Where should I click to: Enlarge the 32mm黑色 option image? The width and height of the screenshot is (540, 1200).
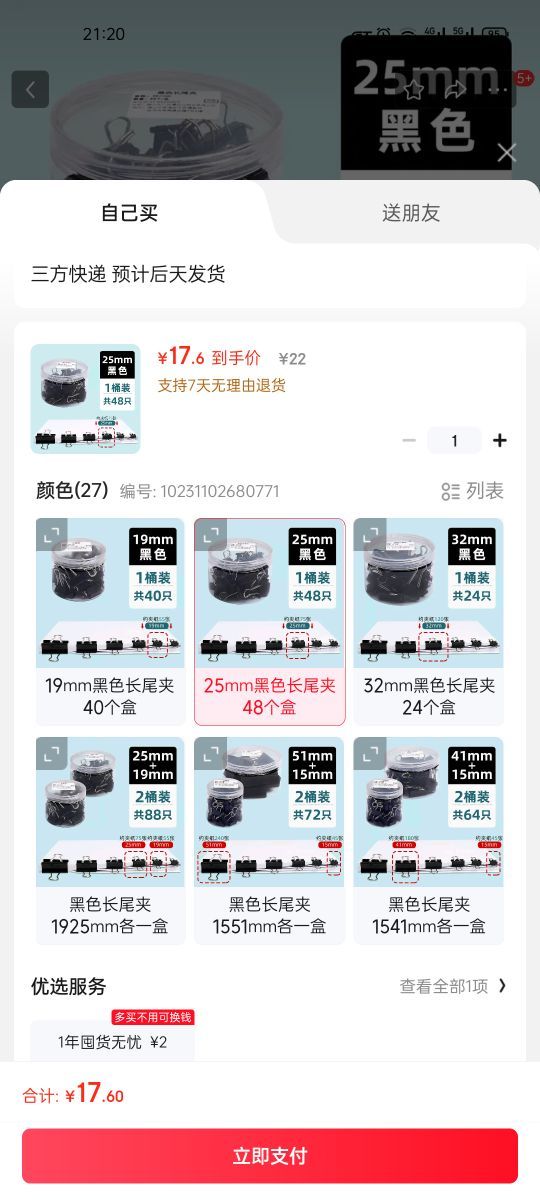click(x=370, y=535)
